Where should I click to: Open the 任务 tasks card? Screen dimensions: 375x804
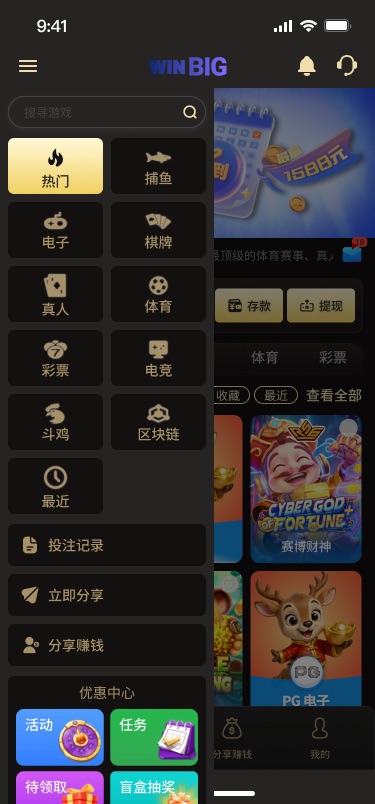pyautogui.click(x=154, y=737)
